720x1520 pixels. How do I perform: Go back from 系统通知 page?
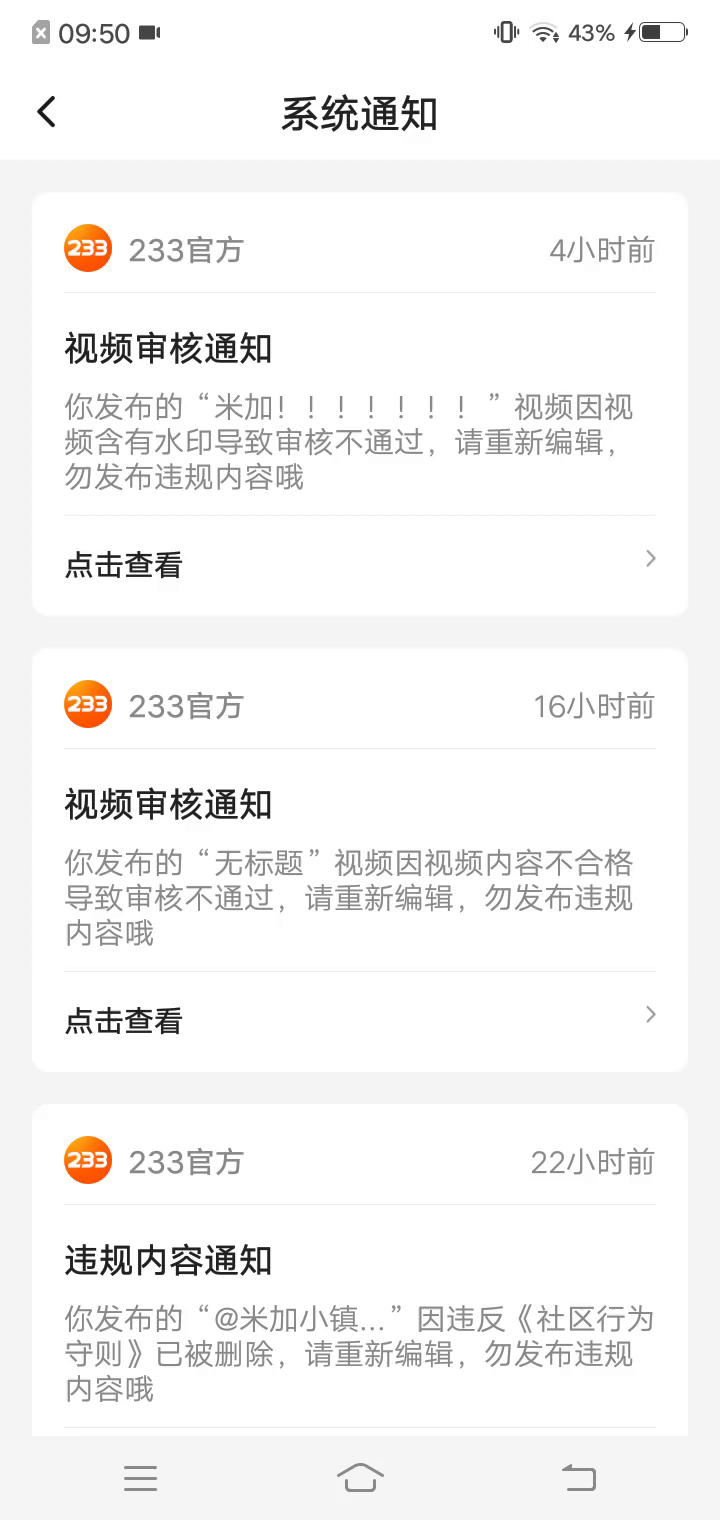point(46,113)
